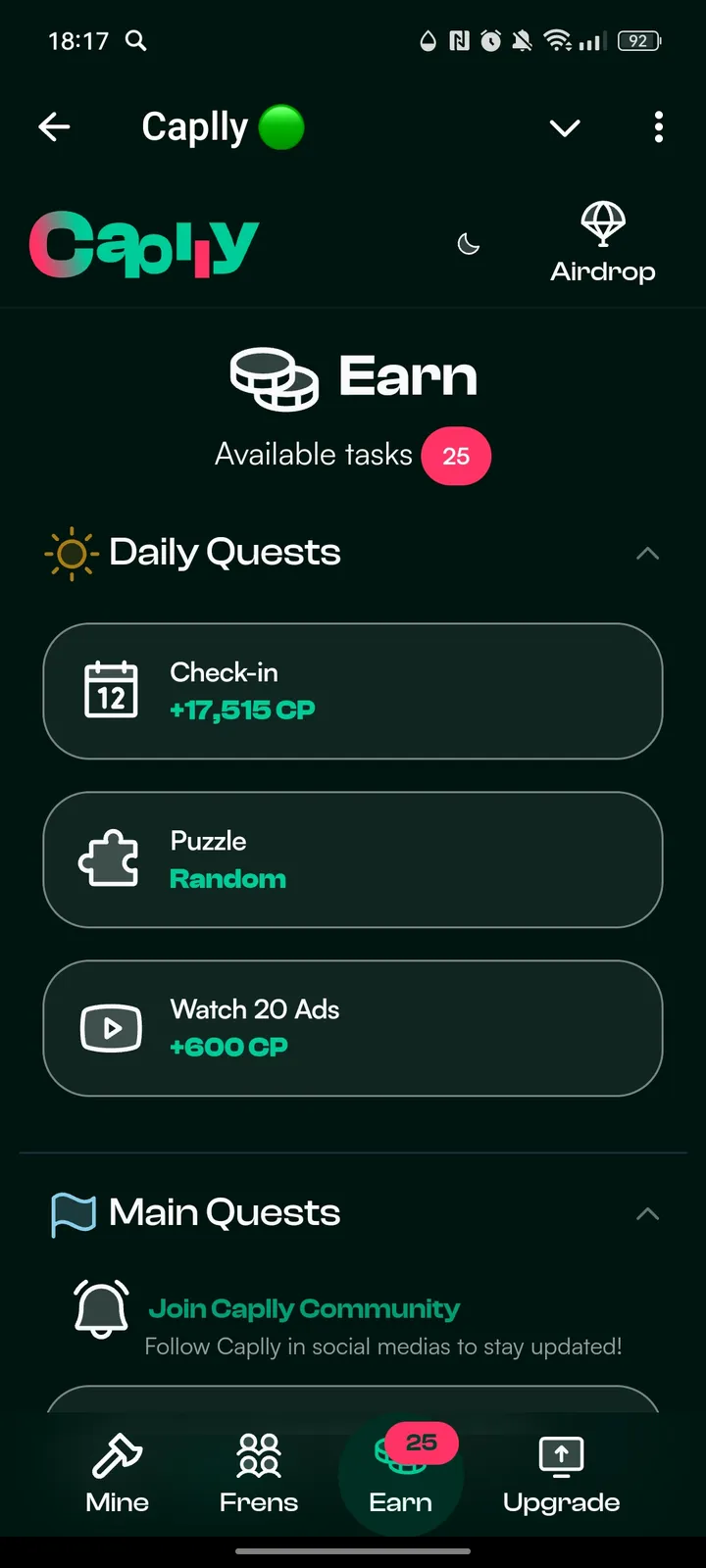This screenshot has height=1568, width=706.
Task: Switch to the Frens tab
Action: 259,1474
